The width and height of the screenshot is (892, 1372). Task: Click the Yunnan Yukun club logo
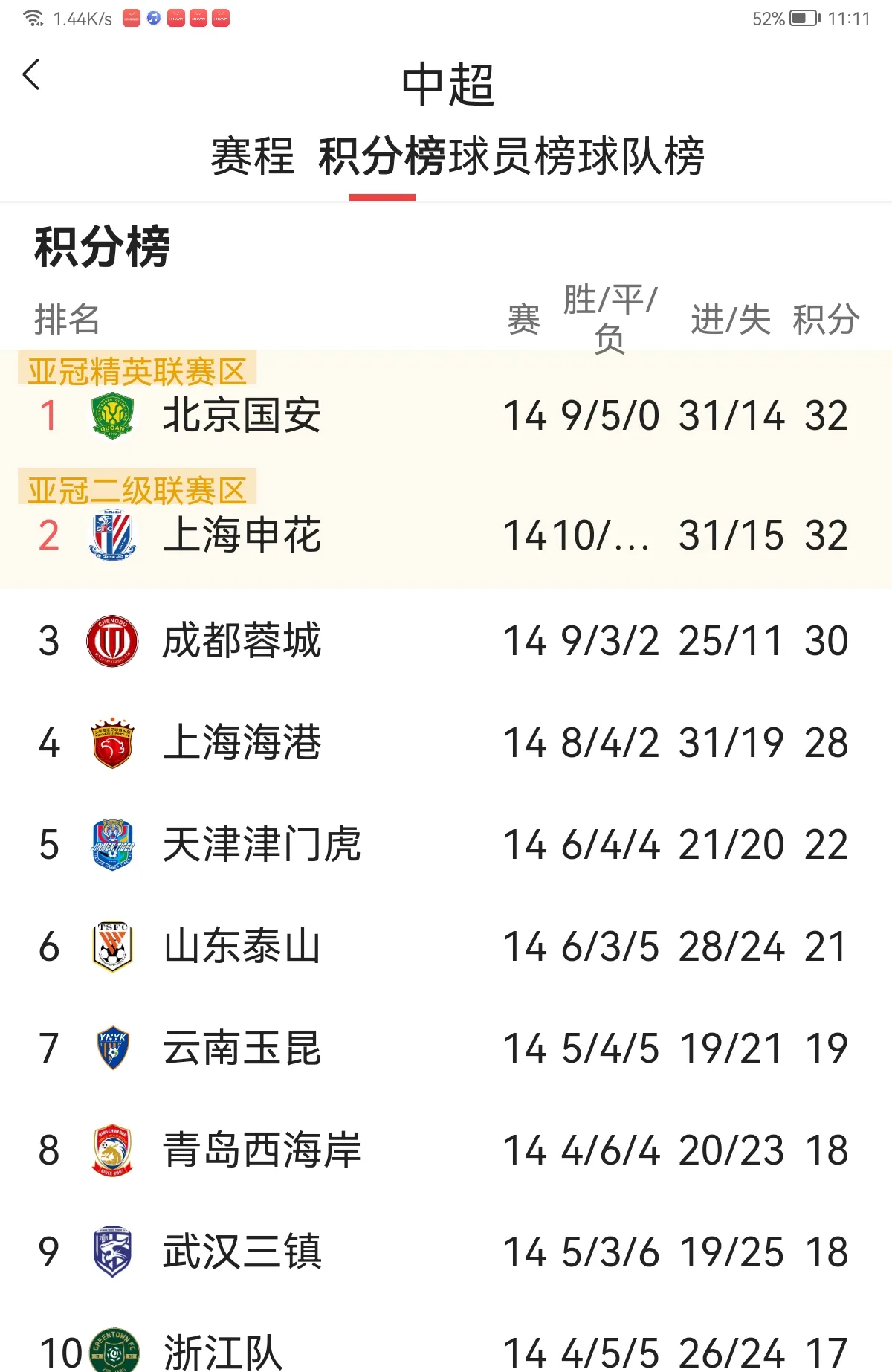pos(111,1049)
